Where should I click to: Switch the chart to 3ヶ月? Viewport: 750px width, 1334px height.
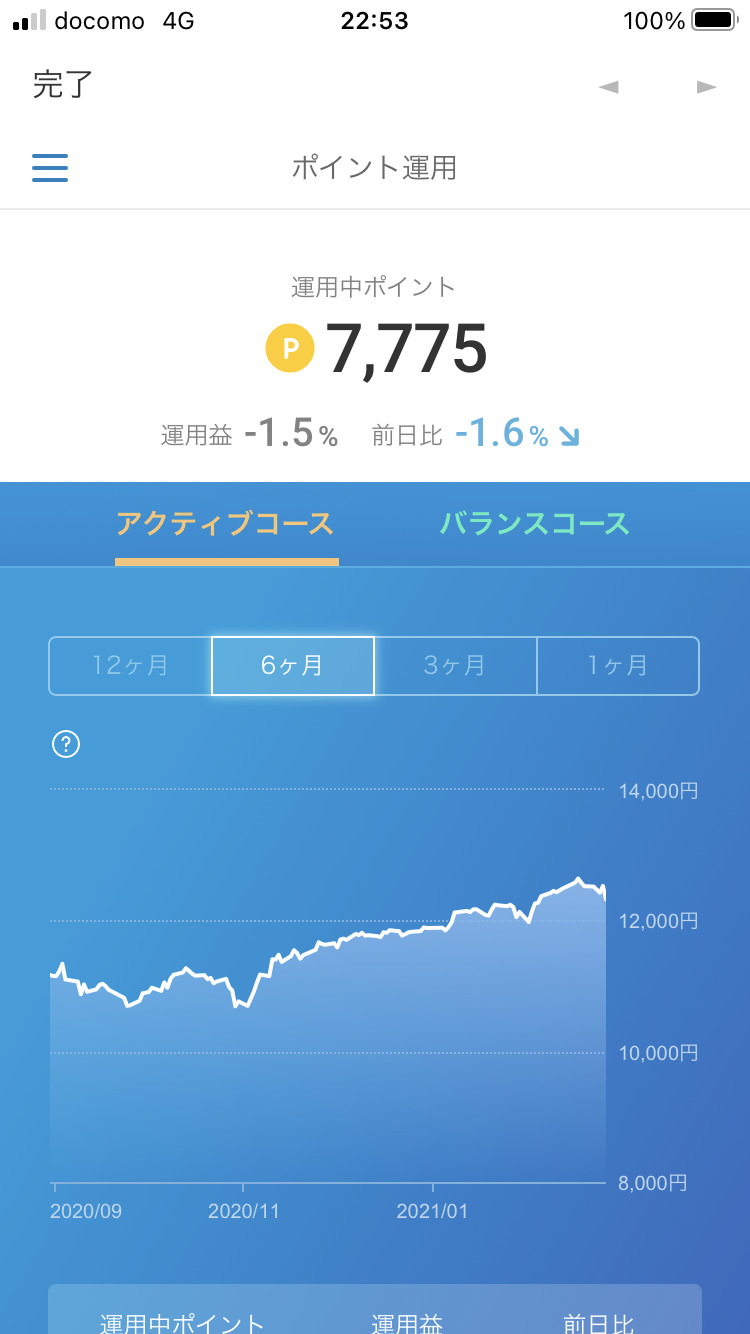pos(455,665)
